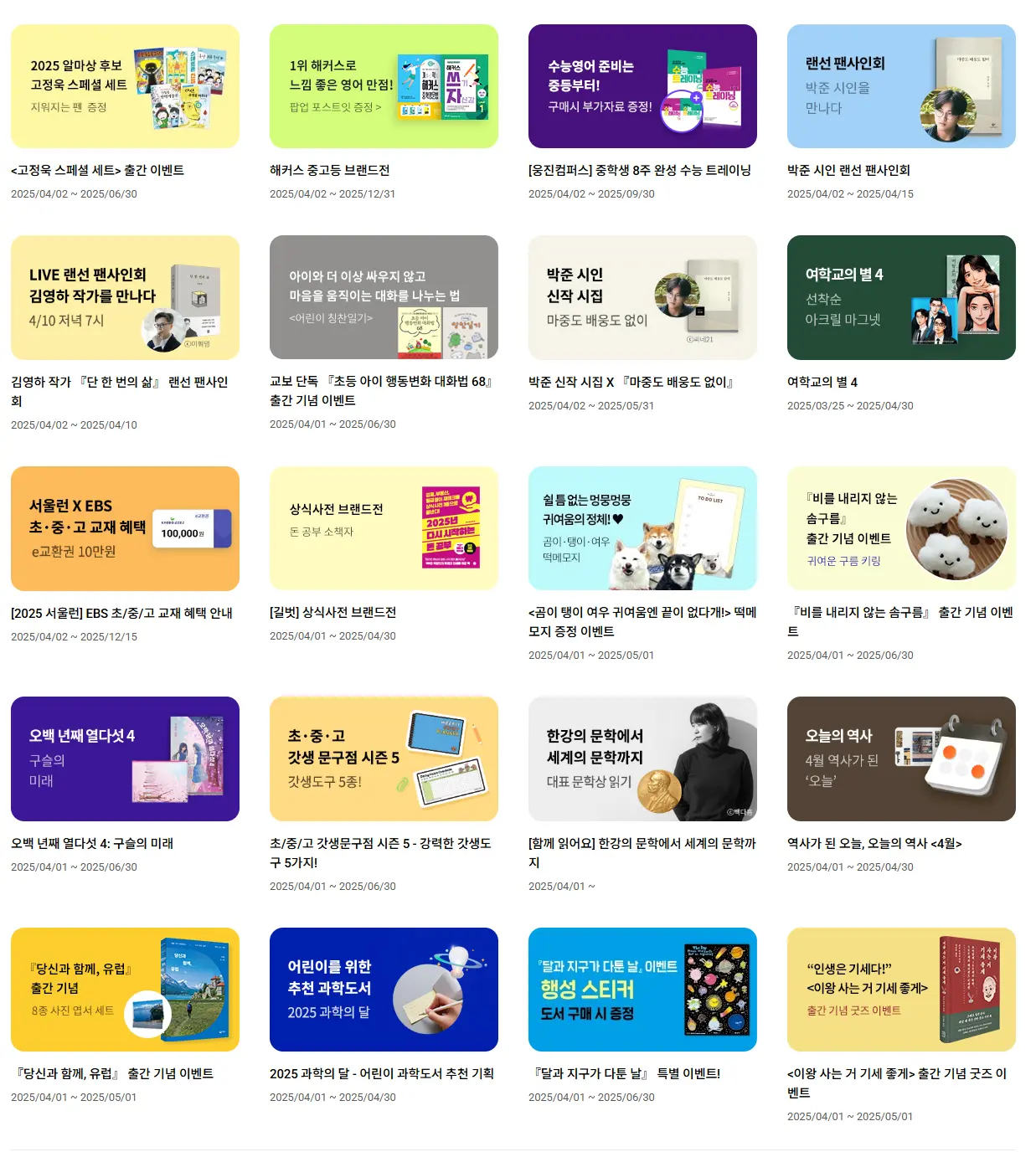Open the 2025 과학의 달 어린이 과학도서 card
The width and height of the screenshot is (1036, 1152).
pos(384,990)
